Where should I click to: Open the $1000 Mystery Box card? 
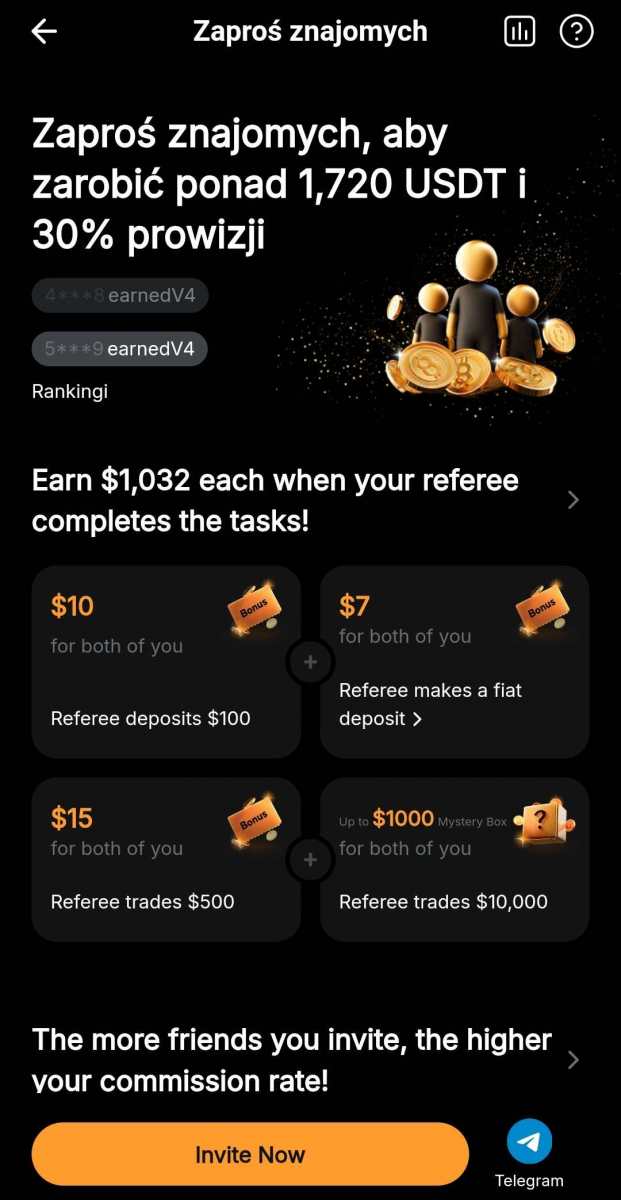coord(454,860)
